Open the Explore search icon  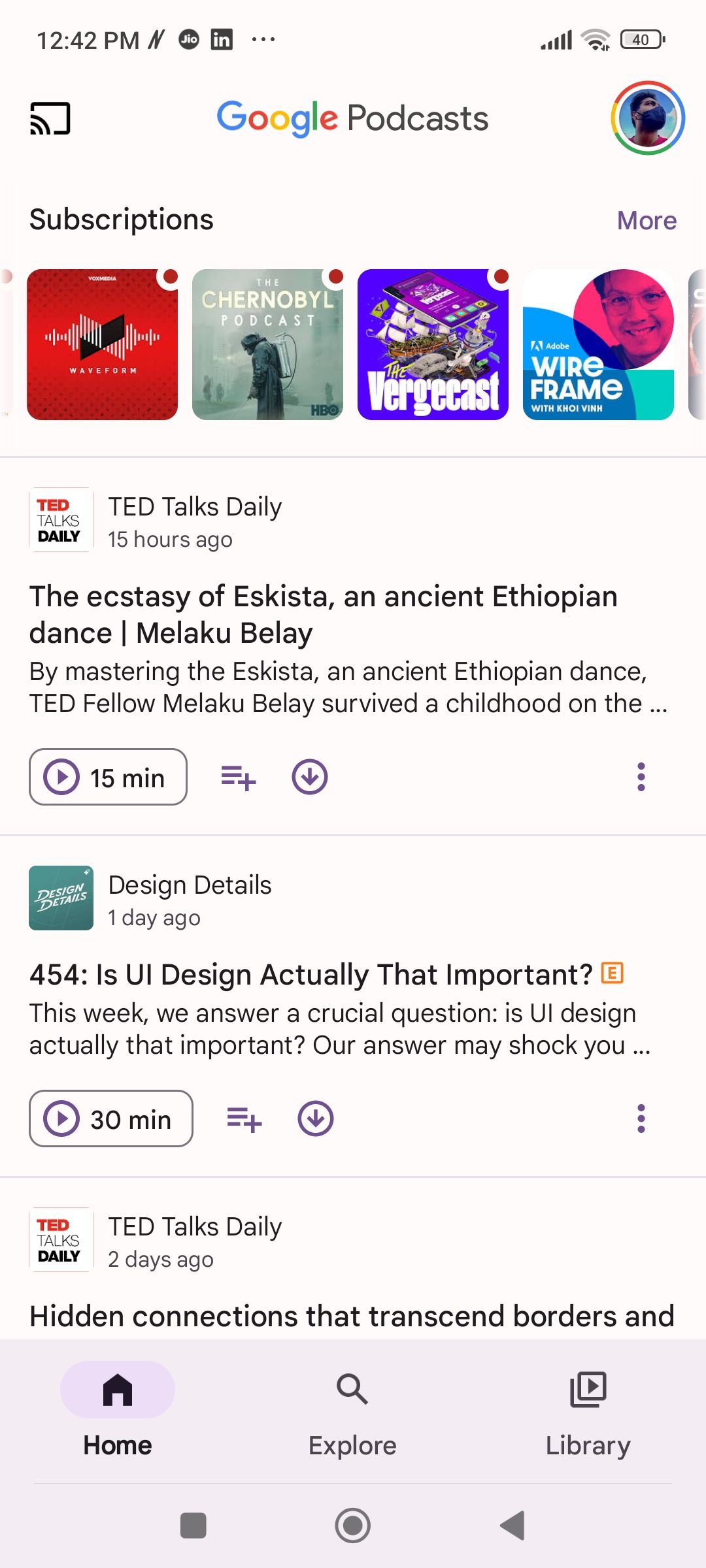(x=352, y=1390)
